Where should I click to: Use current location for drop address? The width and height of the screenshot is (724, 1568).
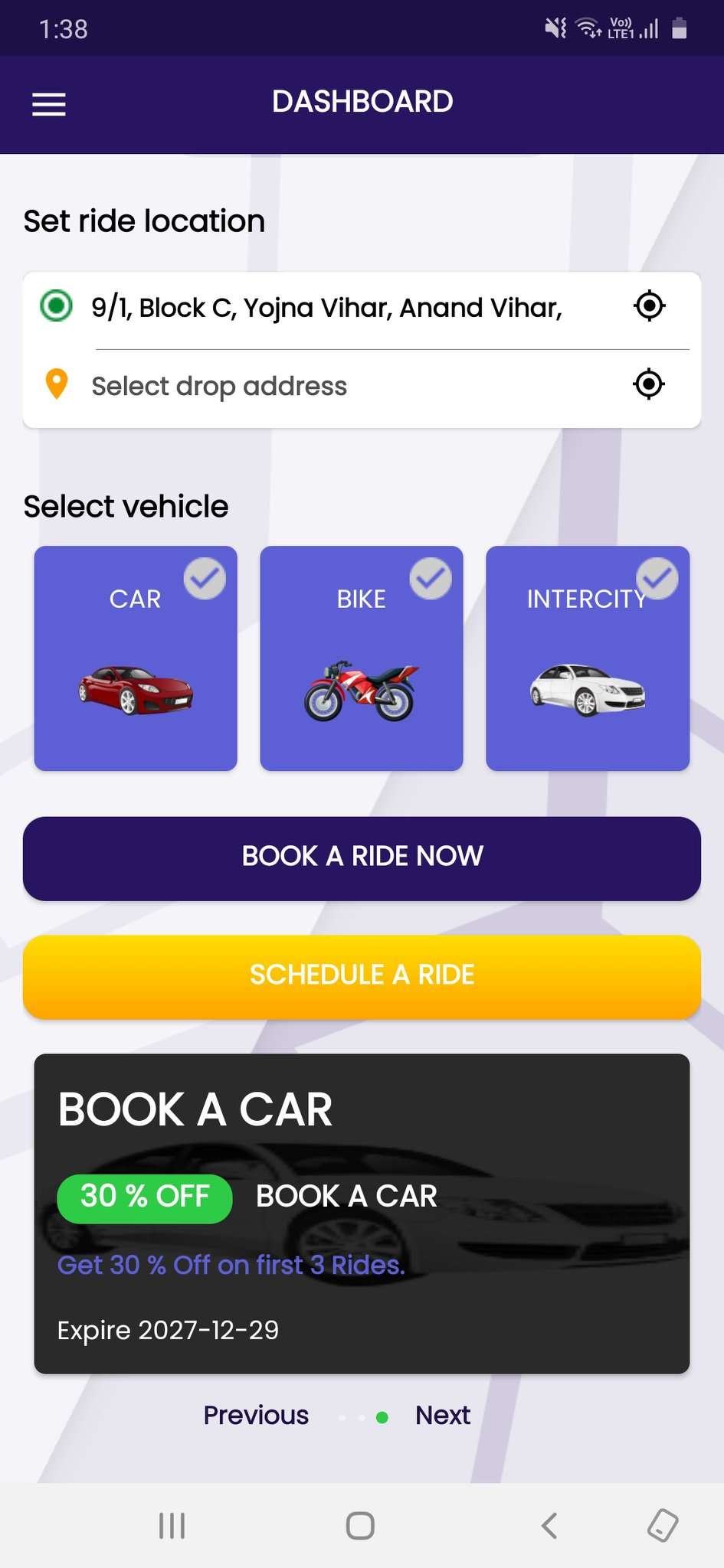[x=649, y=384]
